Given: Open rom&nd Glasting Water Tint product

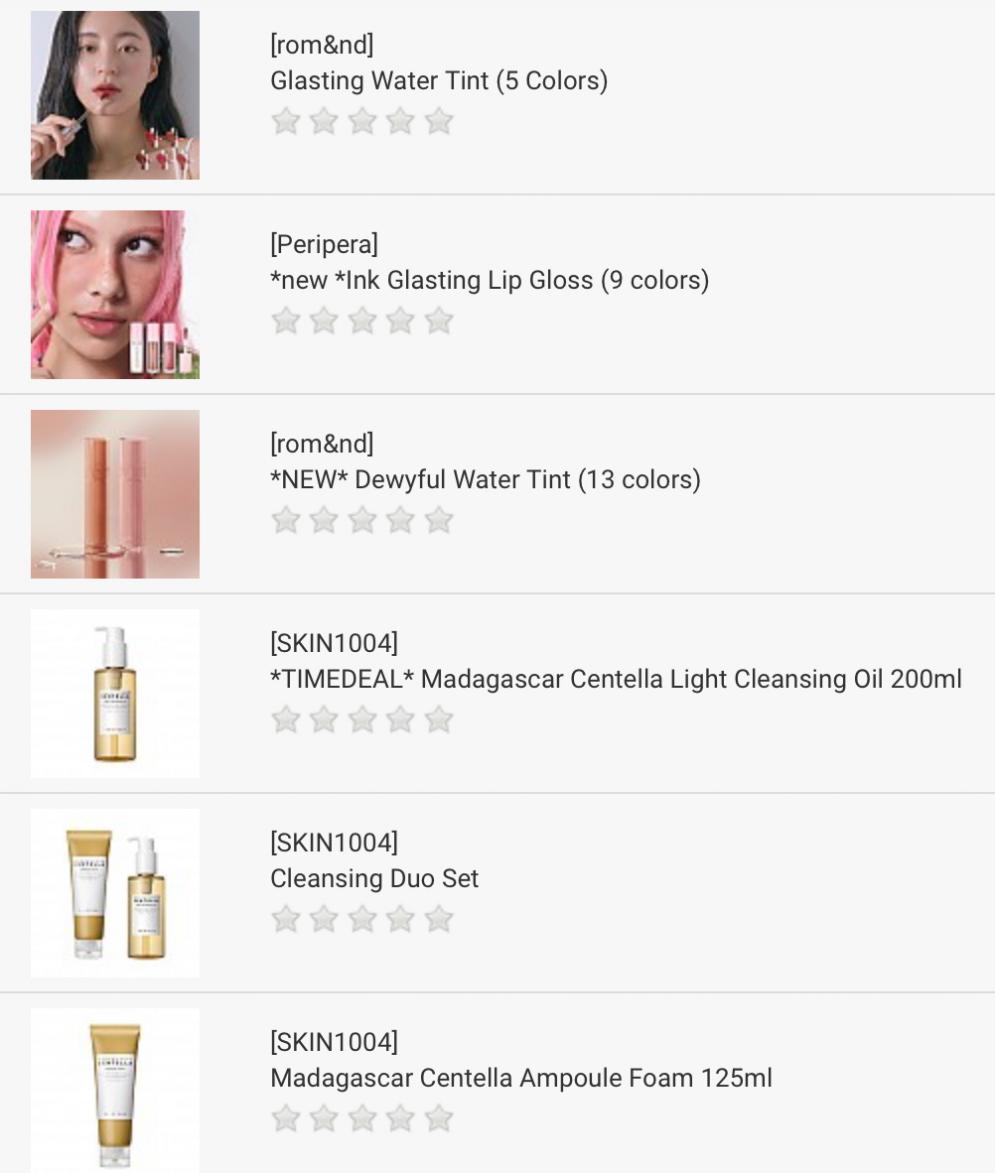Looking at the screenshot, I should point(438,80).
